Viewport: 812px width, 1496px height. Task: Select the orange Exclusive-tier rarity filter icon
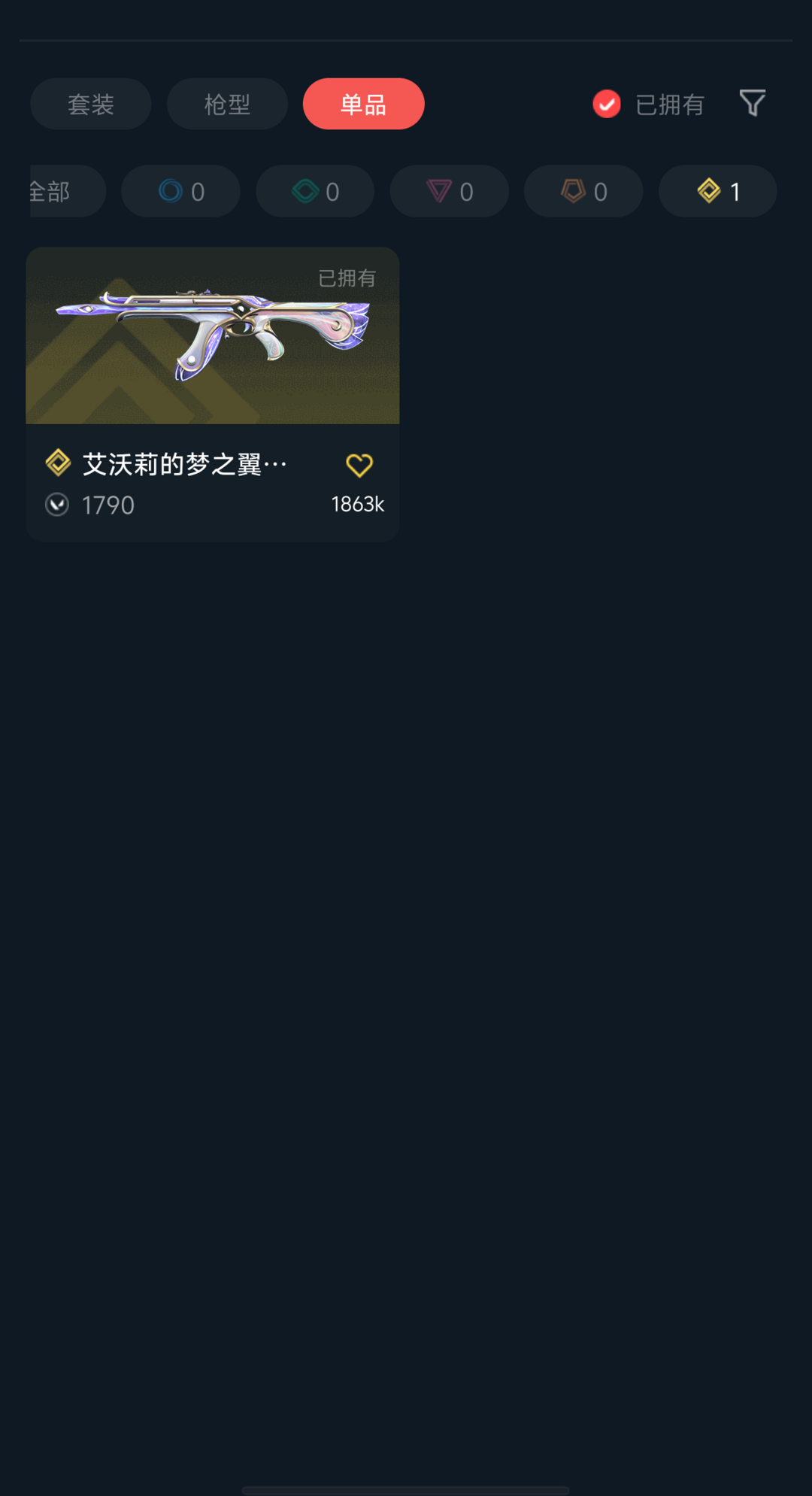[574, 191]
